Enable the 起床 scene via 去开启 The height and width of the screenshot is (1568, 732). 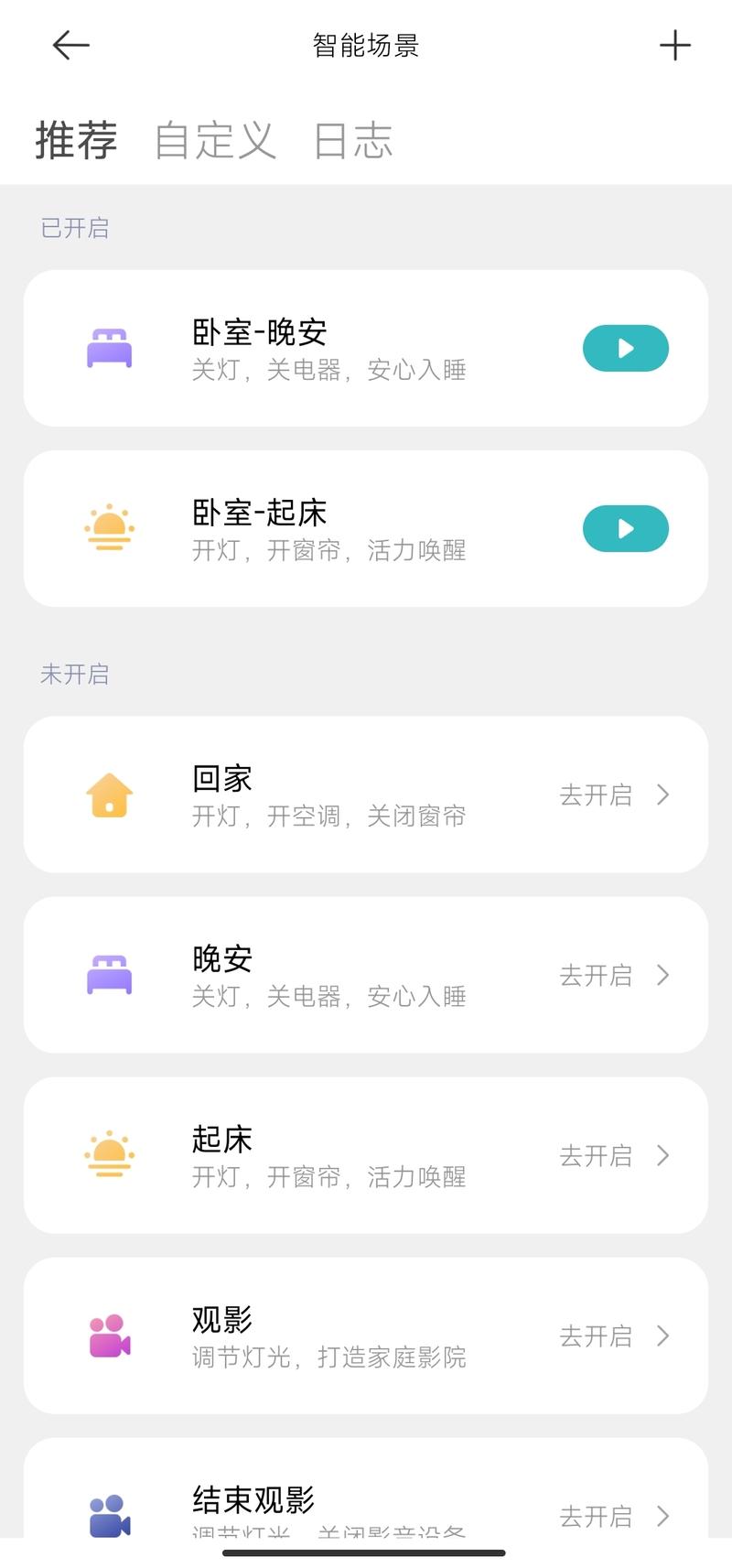[x=614, y=1155]
